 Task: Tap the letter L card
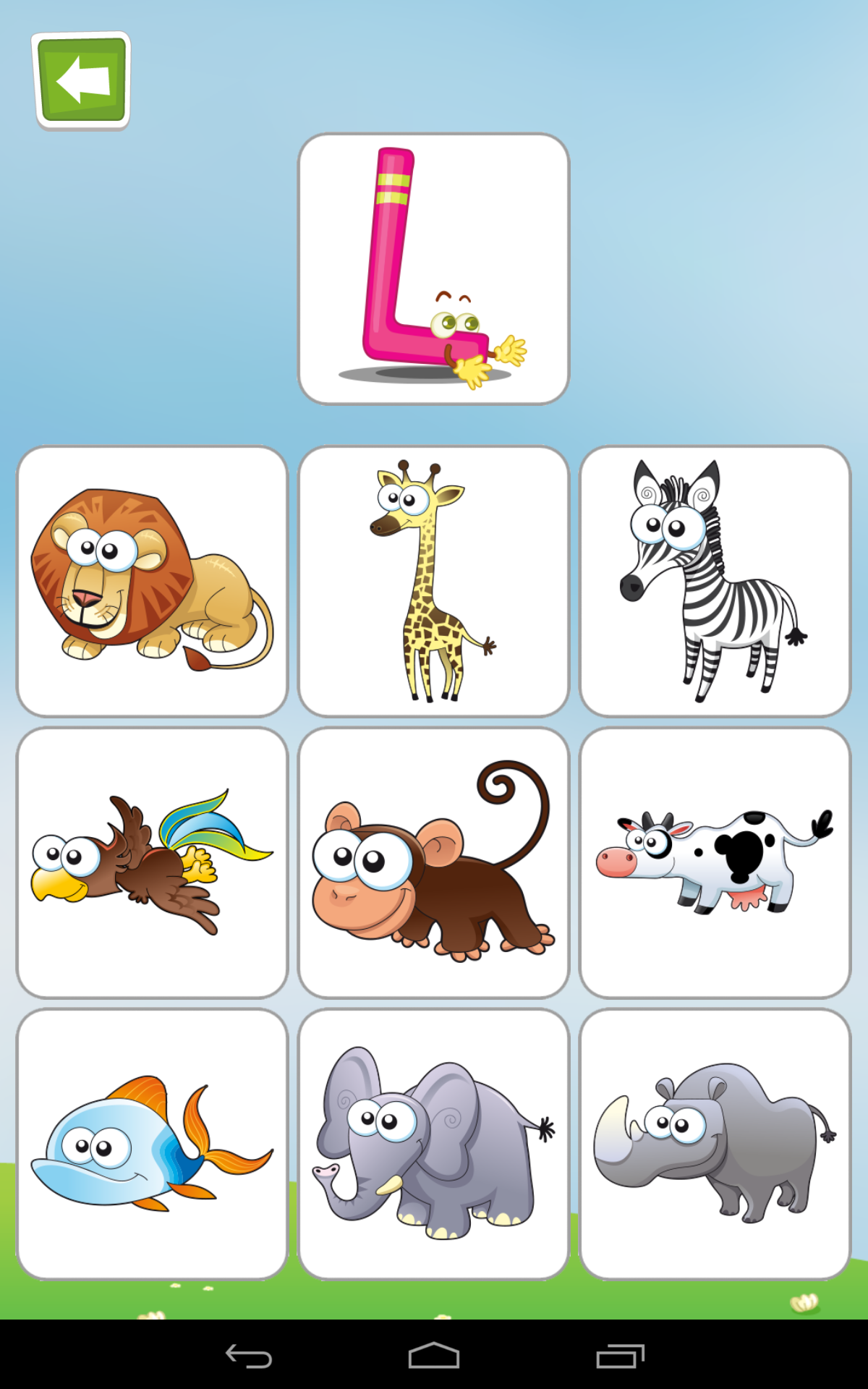tap(433, 268)
